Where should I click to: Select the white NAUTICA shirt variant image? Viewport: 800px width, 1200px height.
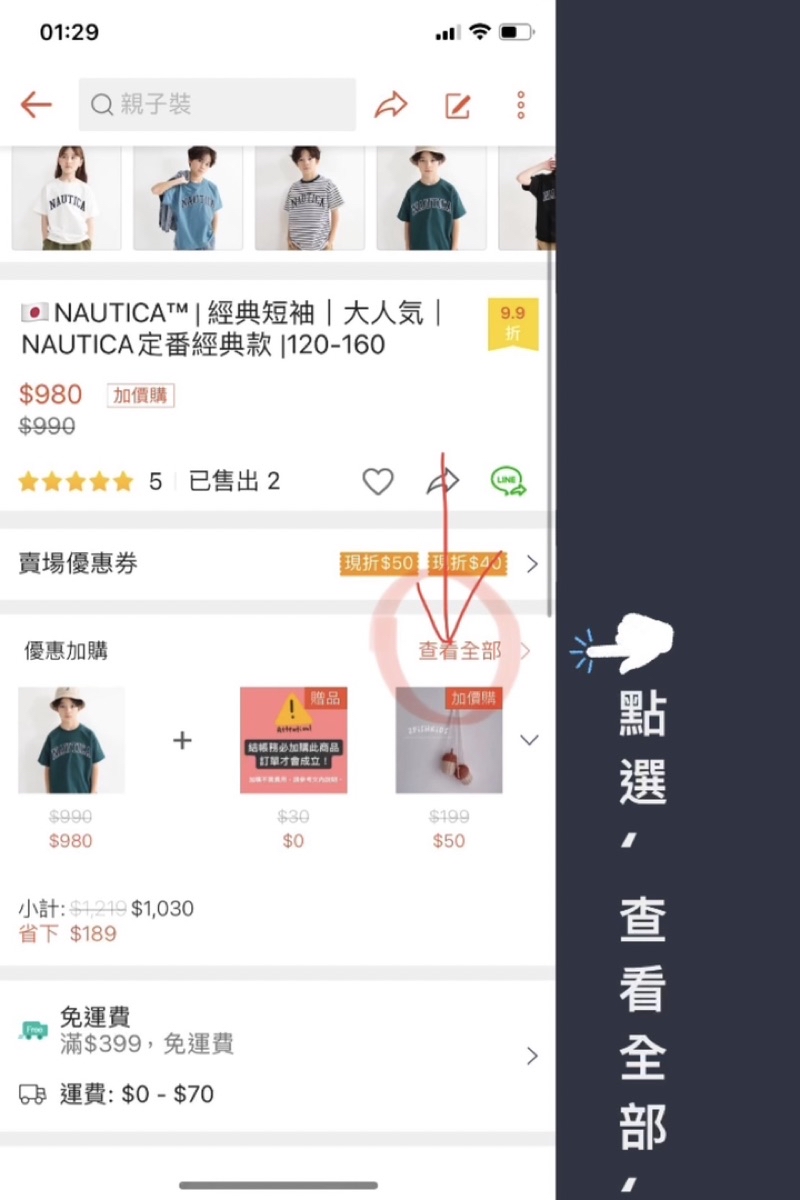point(66,198)
